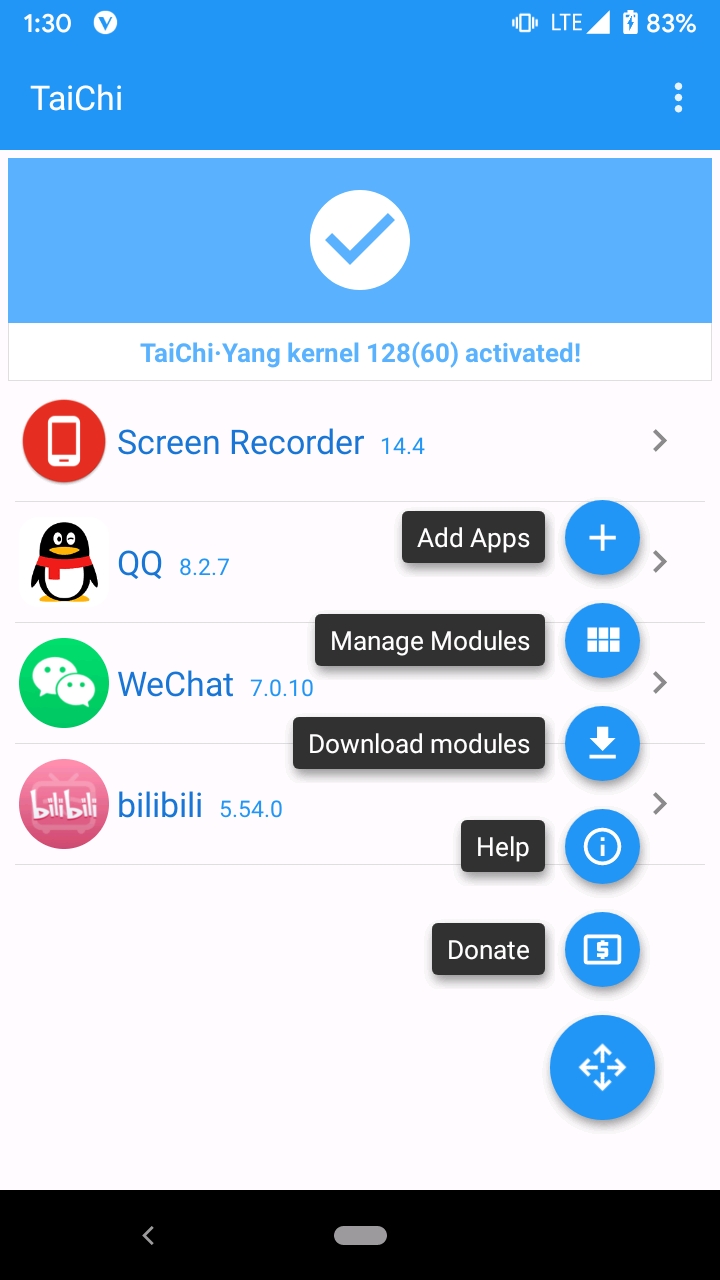This screenshot has width=720, height=1280.
Task: Collapse the main floating action menu
Action: pos(602,1068)
